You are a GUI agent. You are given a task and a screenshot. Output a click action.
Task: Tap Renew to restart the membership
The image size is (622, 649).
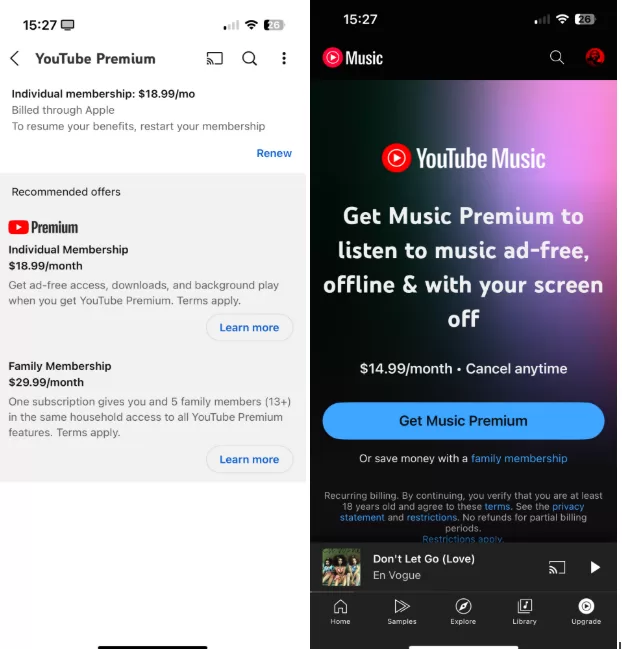[274, 153]
